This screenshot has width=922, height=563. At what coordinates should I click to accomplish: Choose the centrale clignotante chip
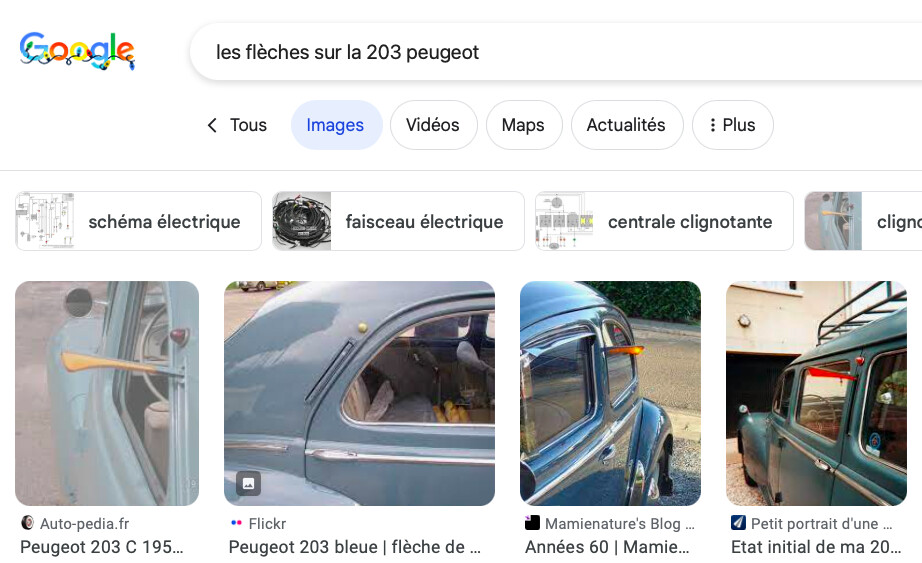click(x=664, y=221)
